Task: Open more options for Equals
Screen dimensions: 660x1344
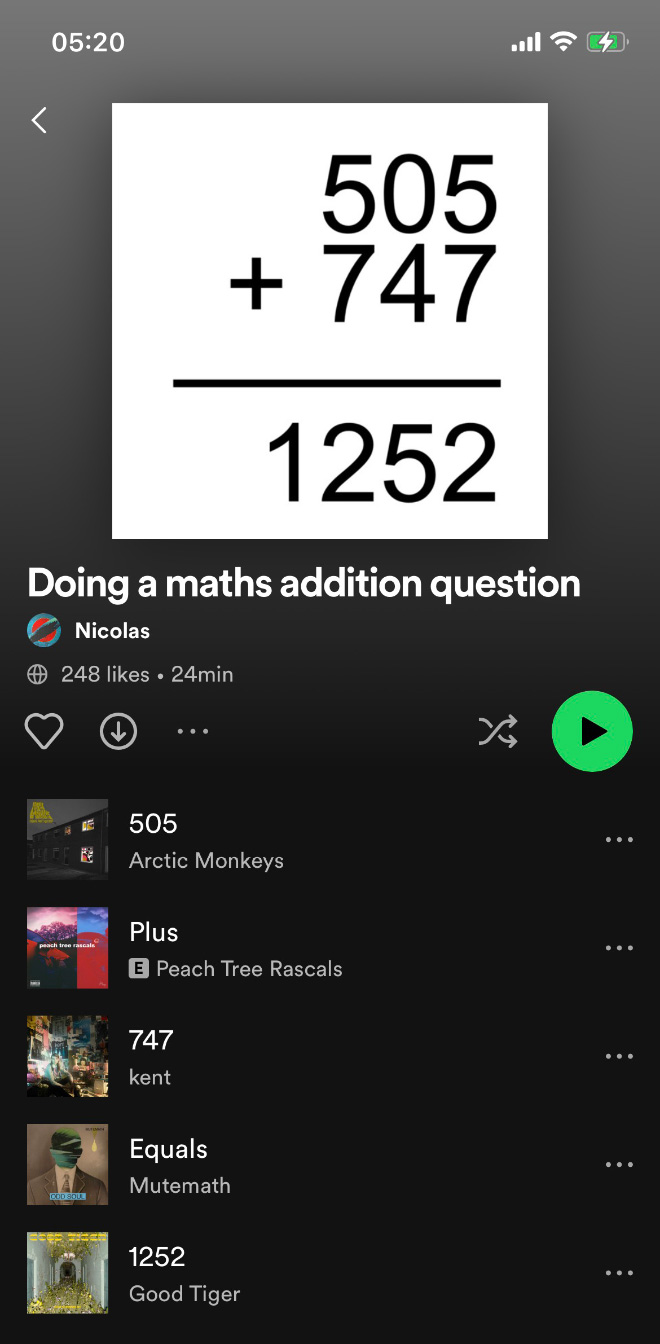Action: click(619, 1165)
